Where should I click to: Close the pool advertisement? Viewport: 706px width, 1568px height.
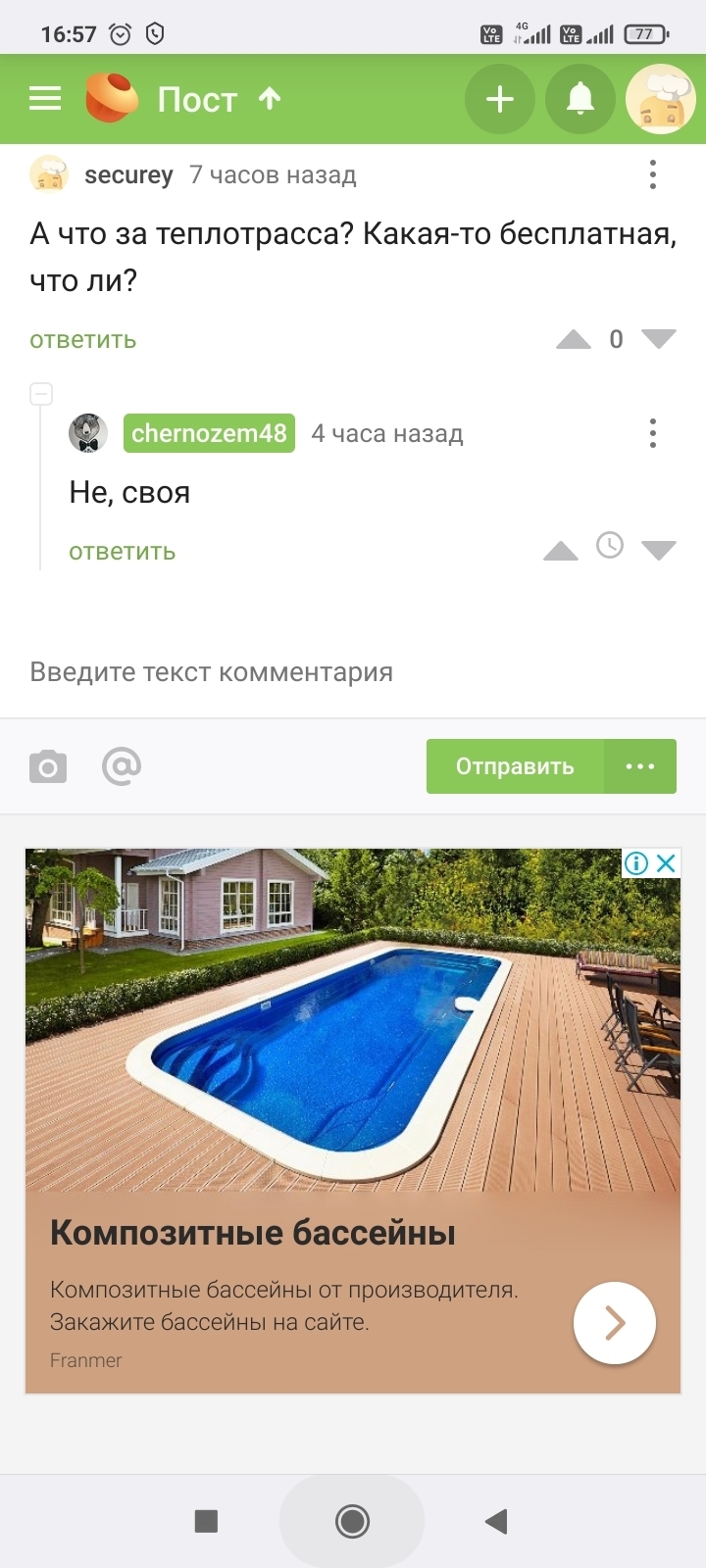click(667, 863)
